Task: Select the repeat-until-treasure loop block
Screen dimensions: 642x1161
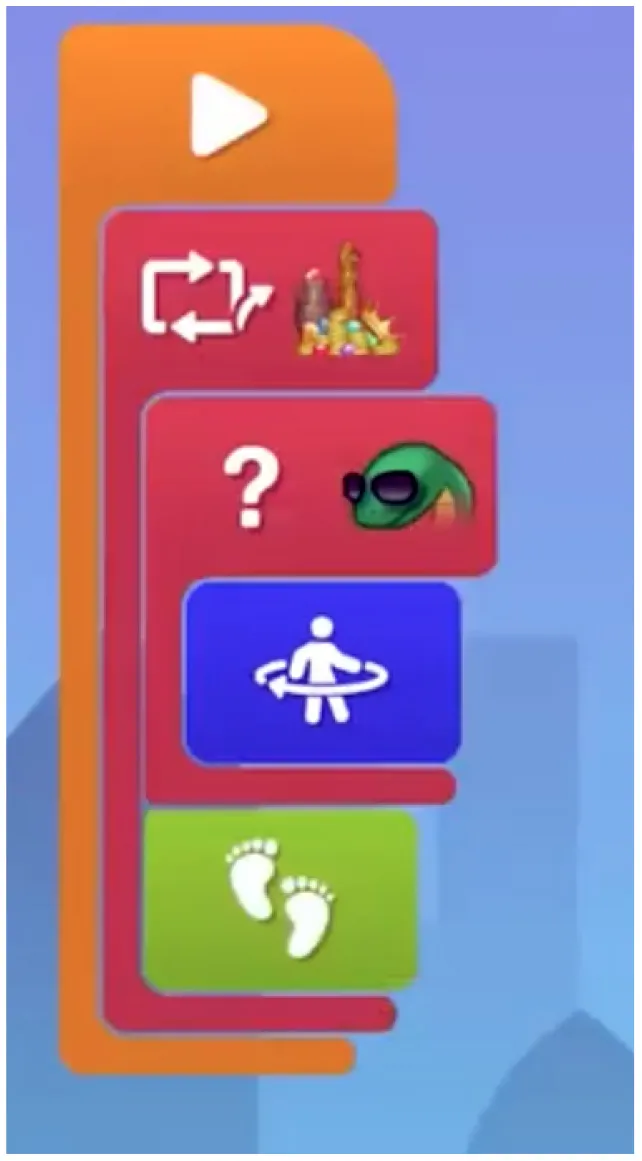Action: [270, 298]
